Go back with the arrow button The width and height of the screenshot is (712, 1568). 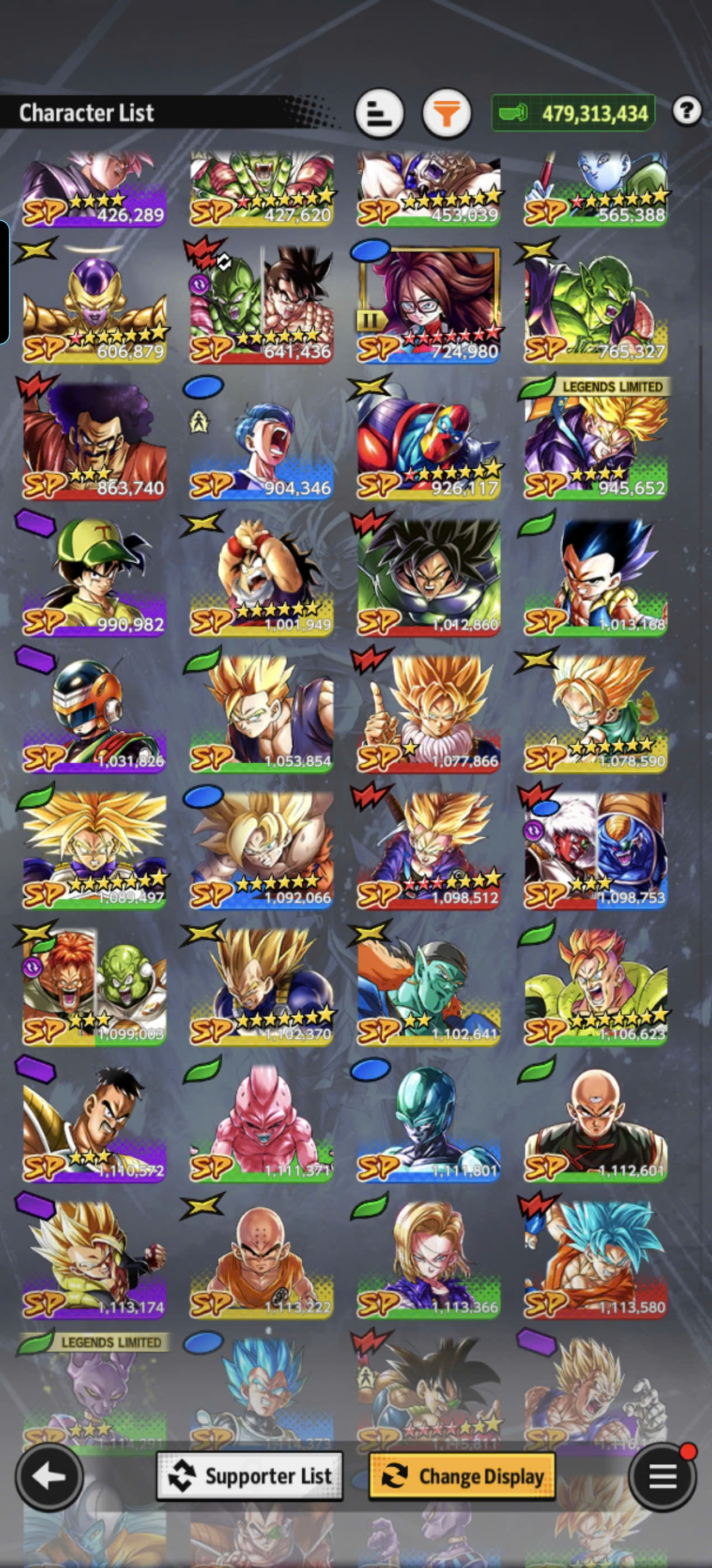49,1476
